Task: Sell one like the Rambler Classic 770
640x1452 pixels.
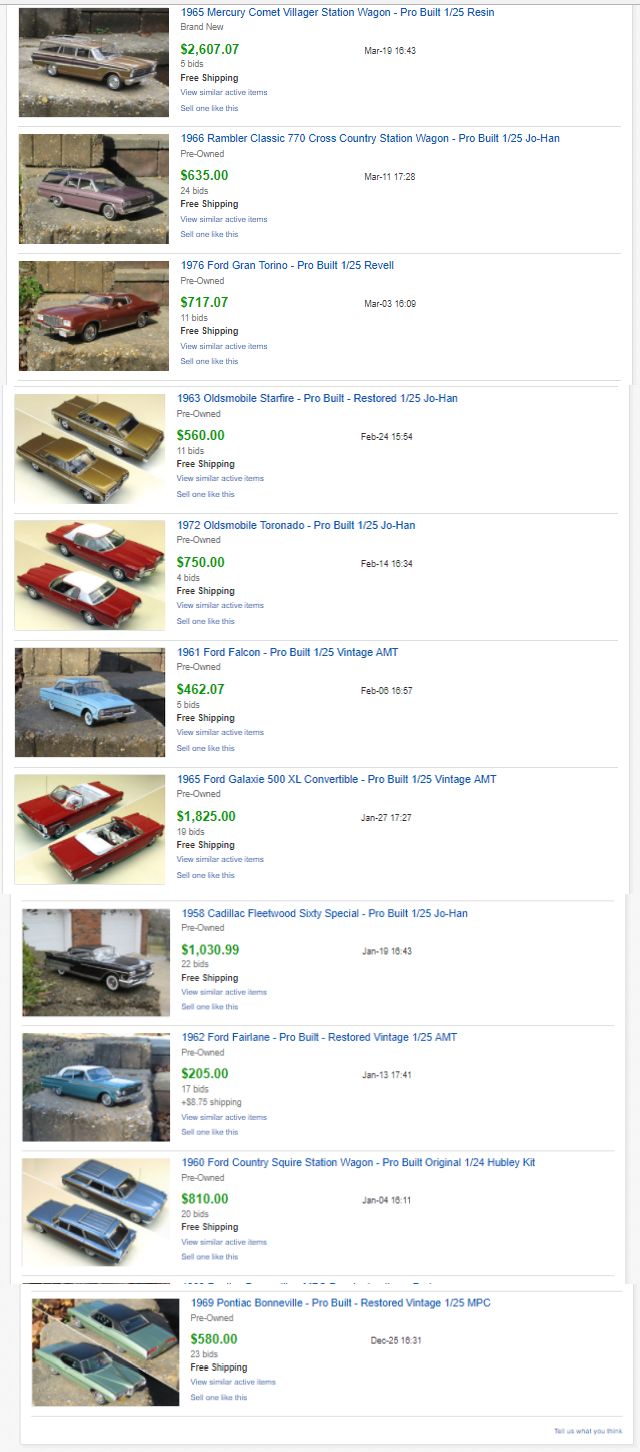Action: click(x=209, y=235)
